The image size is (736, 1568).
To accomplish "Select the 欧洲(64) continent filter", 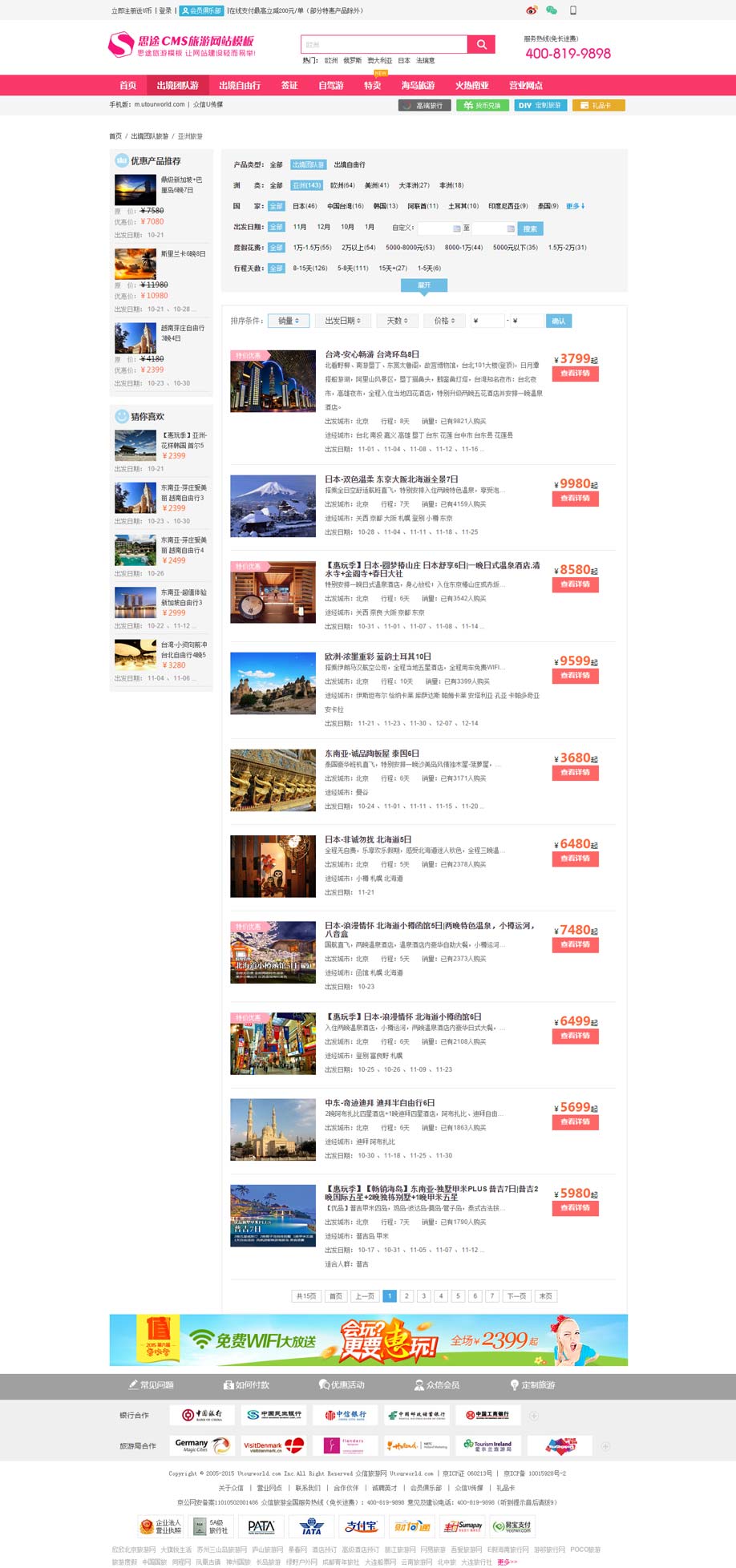I will click(342, 185).
